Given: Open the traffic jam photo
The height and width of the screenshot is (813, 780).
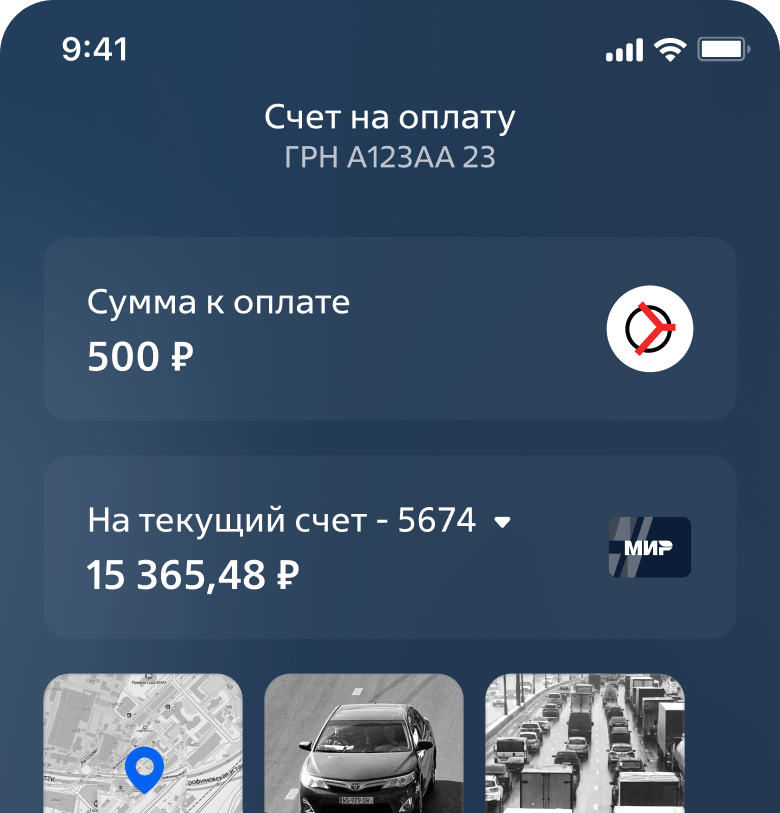Looking at the screenshot, I should point(585,744).
